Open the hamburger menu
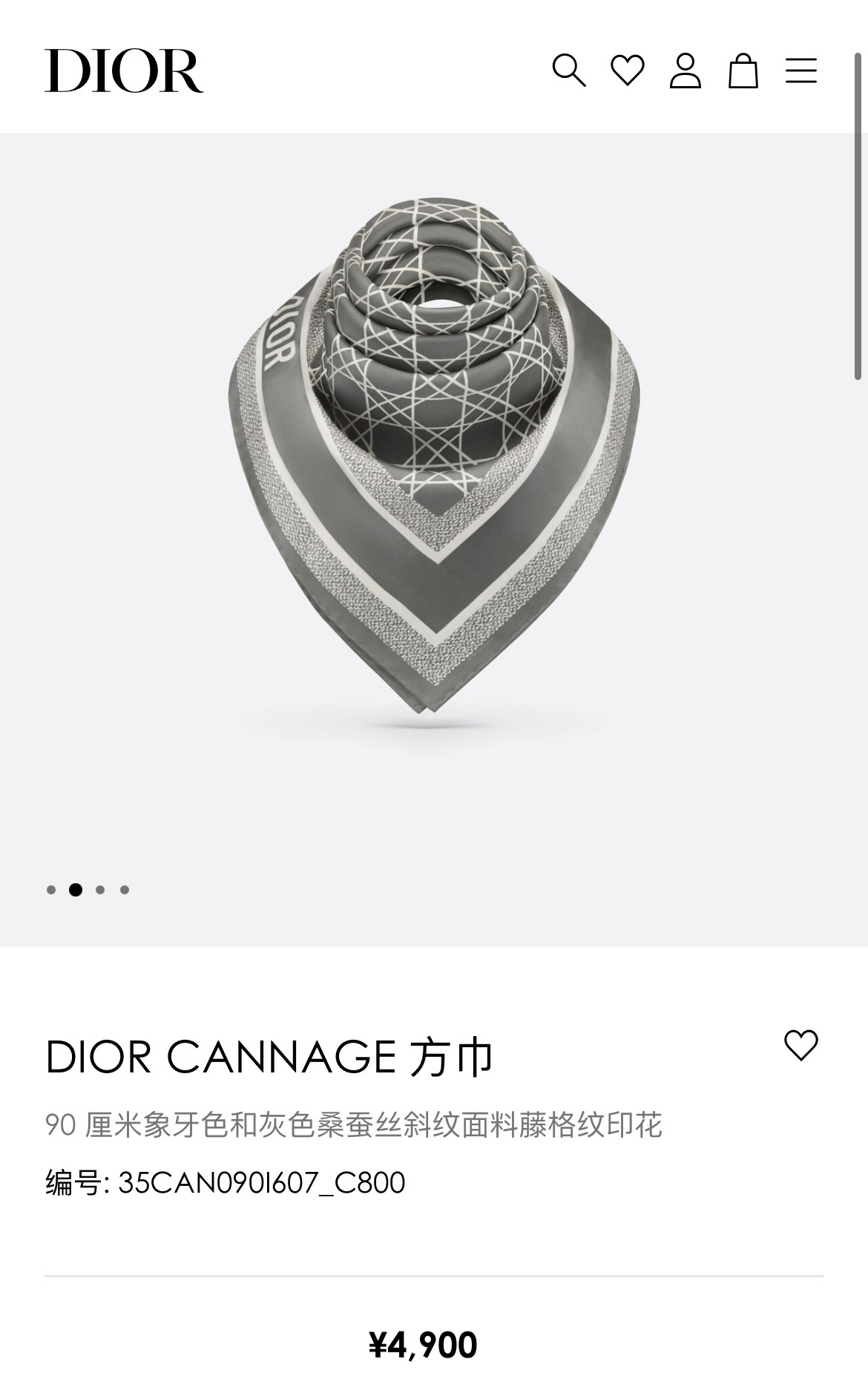The height and width of the screenshot is (1399, 868). [x=801, y=71]
